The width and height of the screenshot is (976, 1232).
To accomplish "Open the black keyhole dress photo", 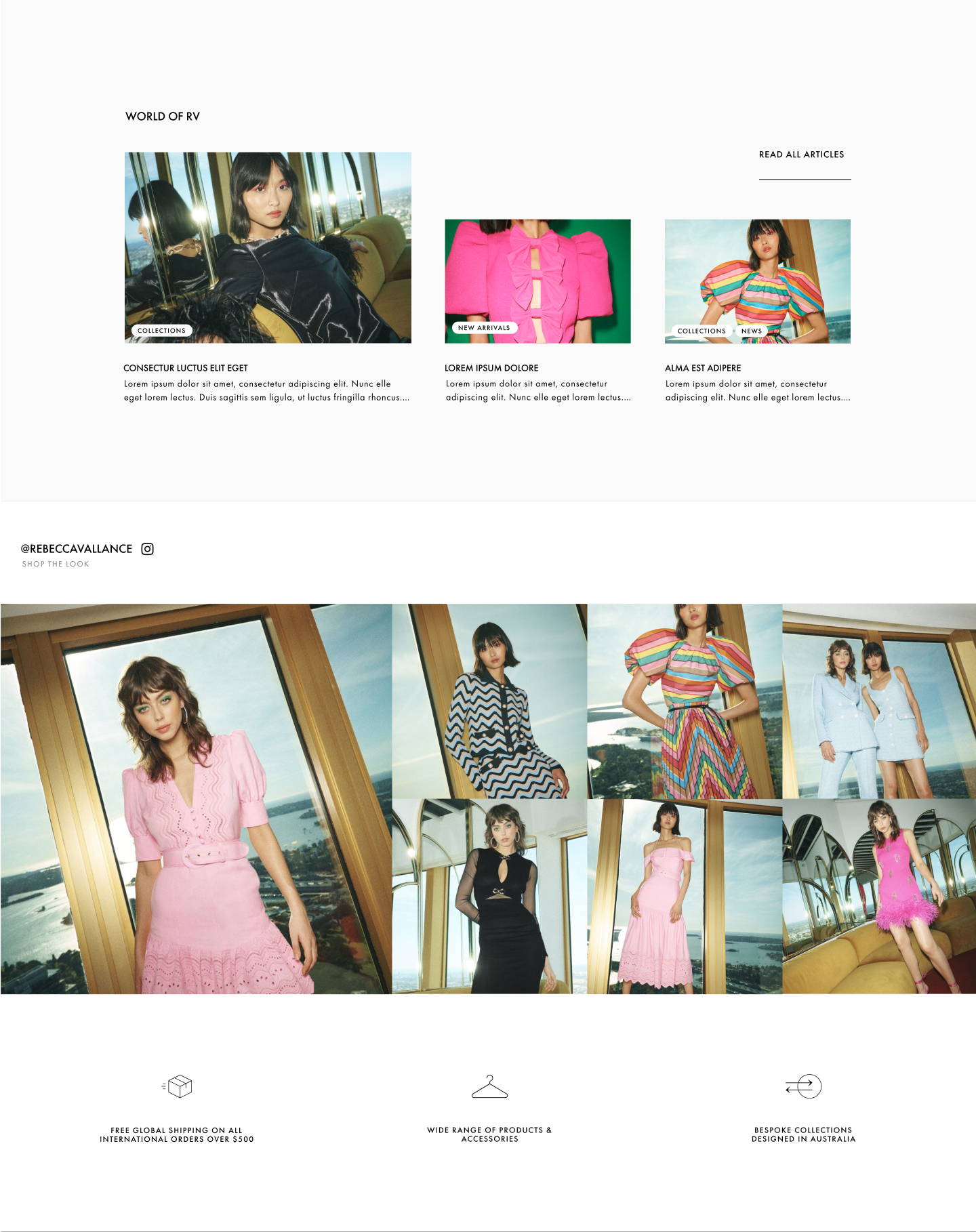I will coord(489,897).
